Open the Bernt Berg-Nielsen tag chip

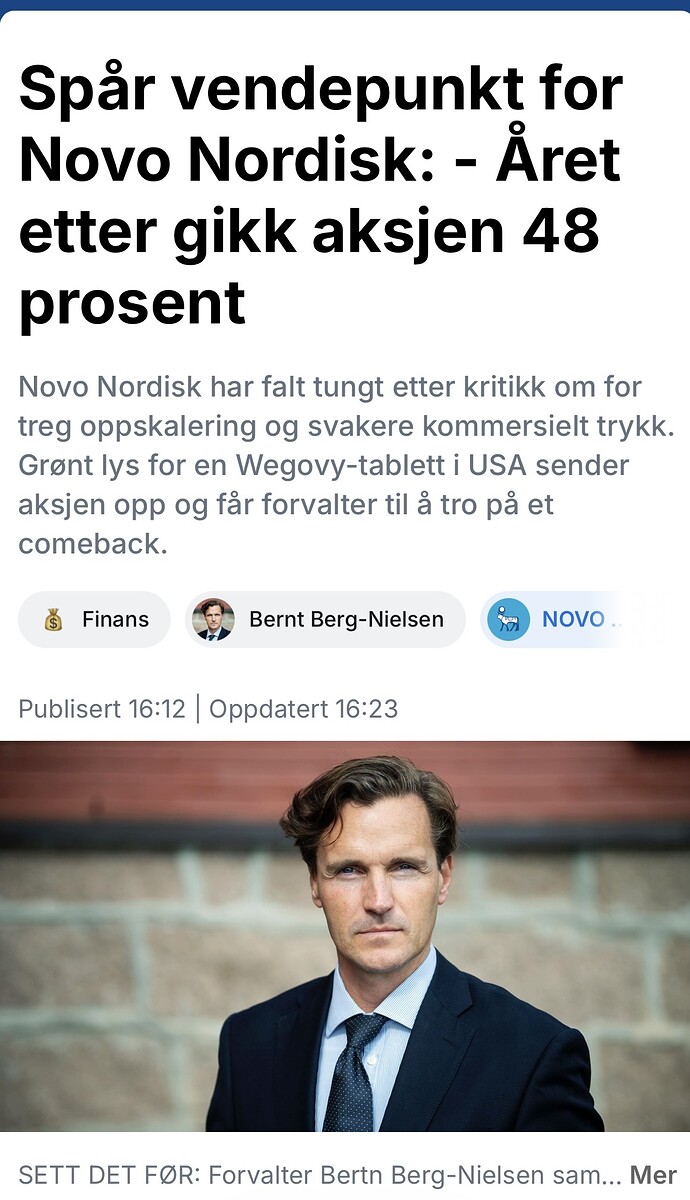tap(325, 620)
